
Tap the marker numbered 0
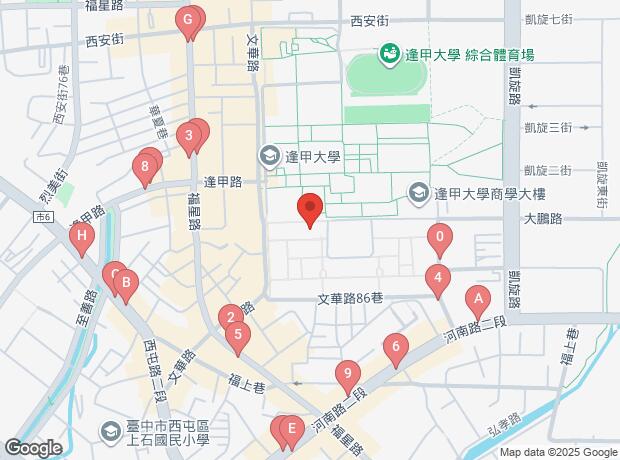click(x=439, y=238)
